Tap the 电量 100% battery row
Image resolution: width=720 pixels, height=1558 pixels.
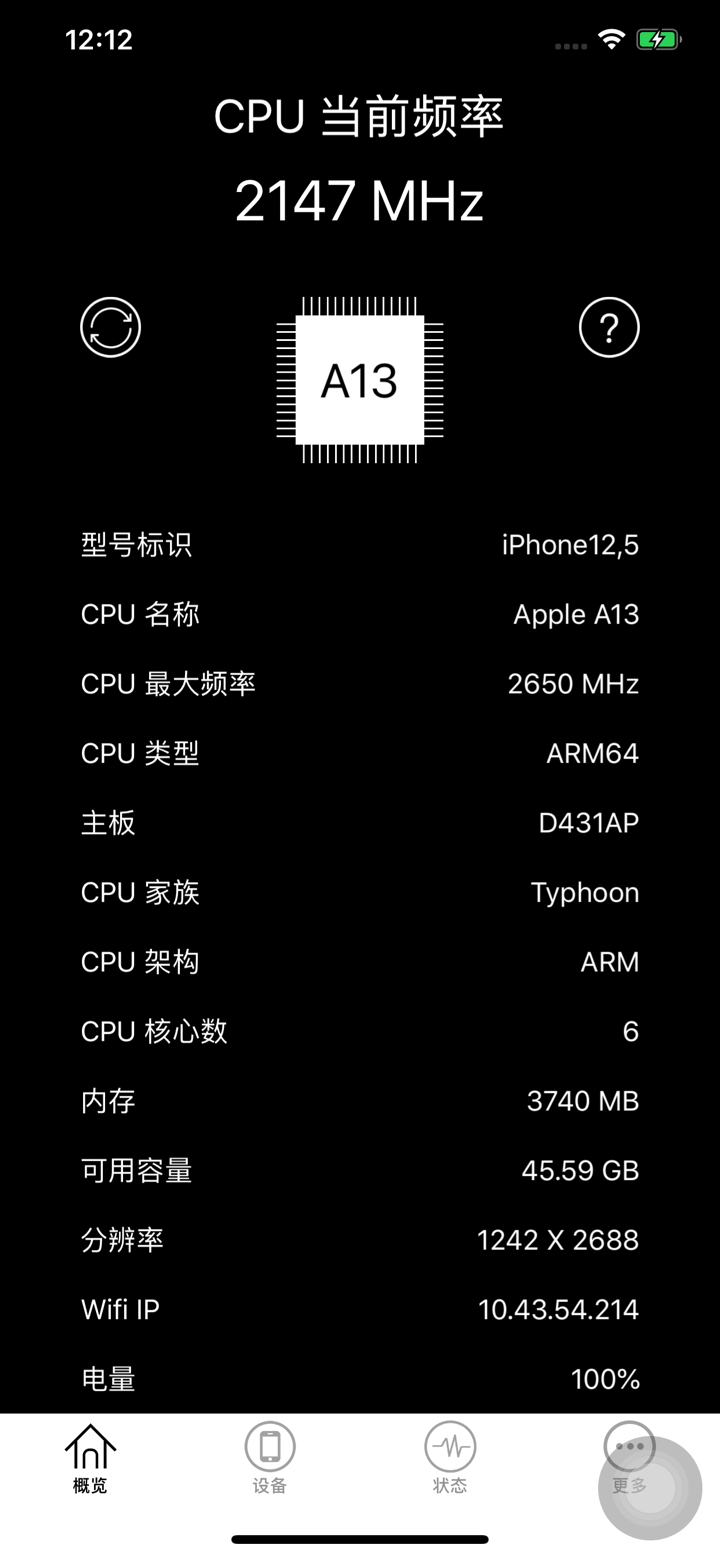pos(360,1379)
